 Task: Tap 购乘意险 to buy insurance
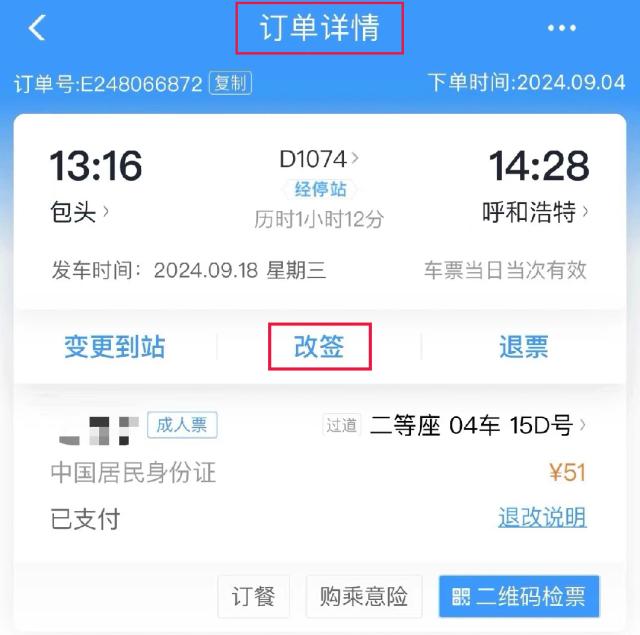click(364, 596)
